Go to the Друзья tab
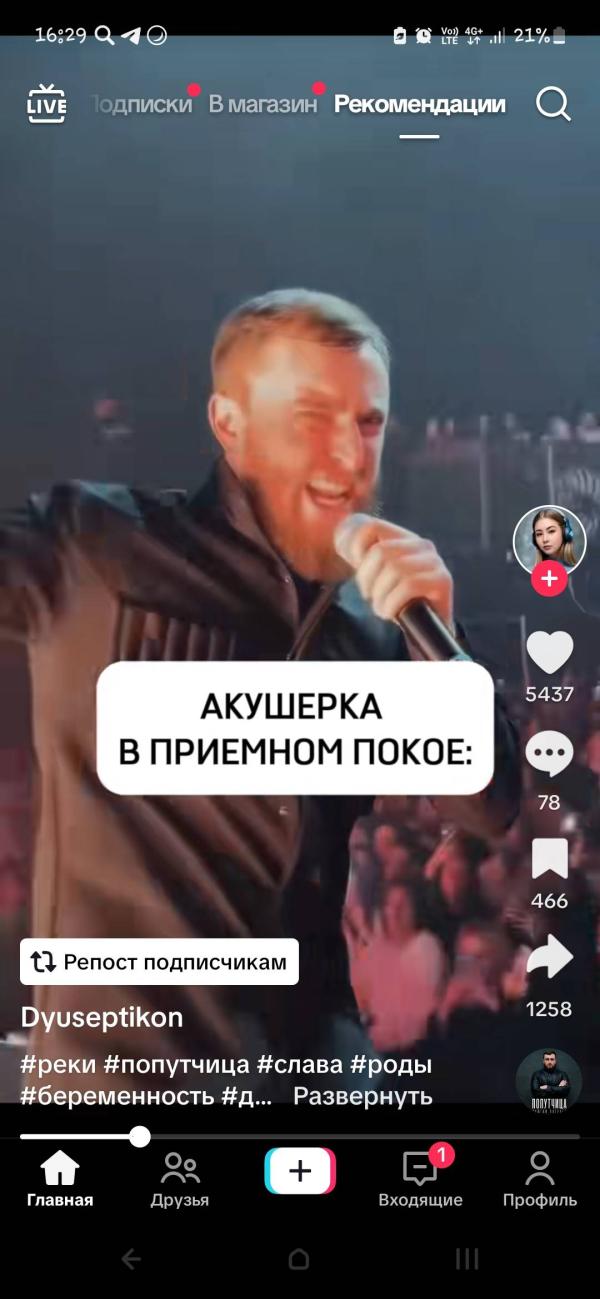This screenshot has width=600, height=1299. pyautogui.click(x=180, y=1180)
